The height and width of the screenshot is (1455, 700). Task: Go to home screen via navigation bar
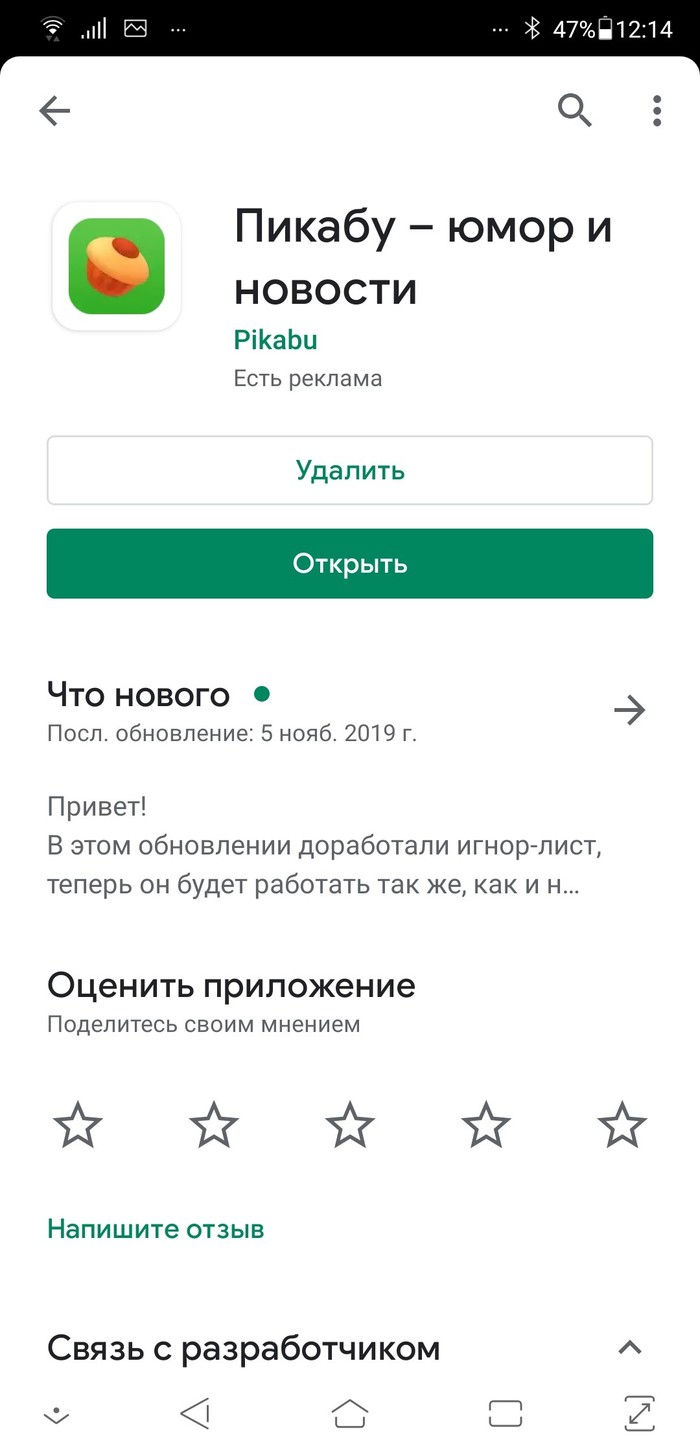350,1413
